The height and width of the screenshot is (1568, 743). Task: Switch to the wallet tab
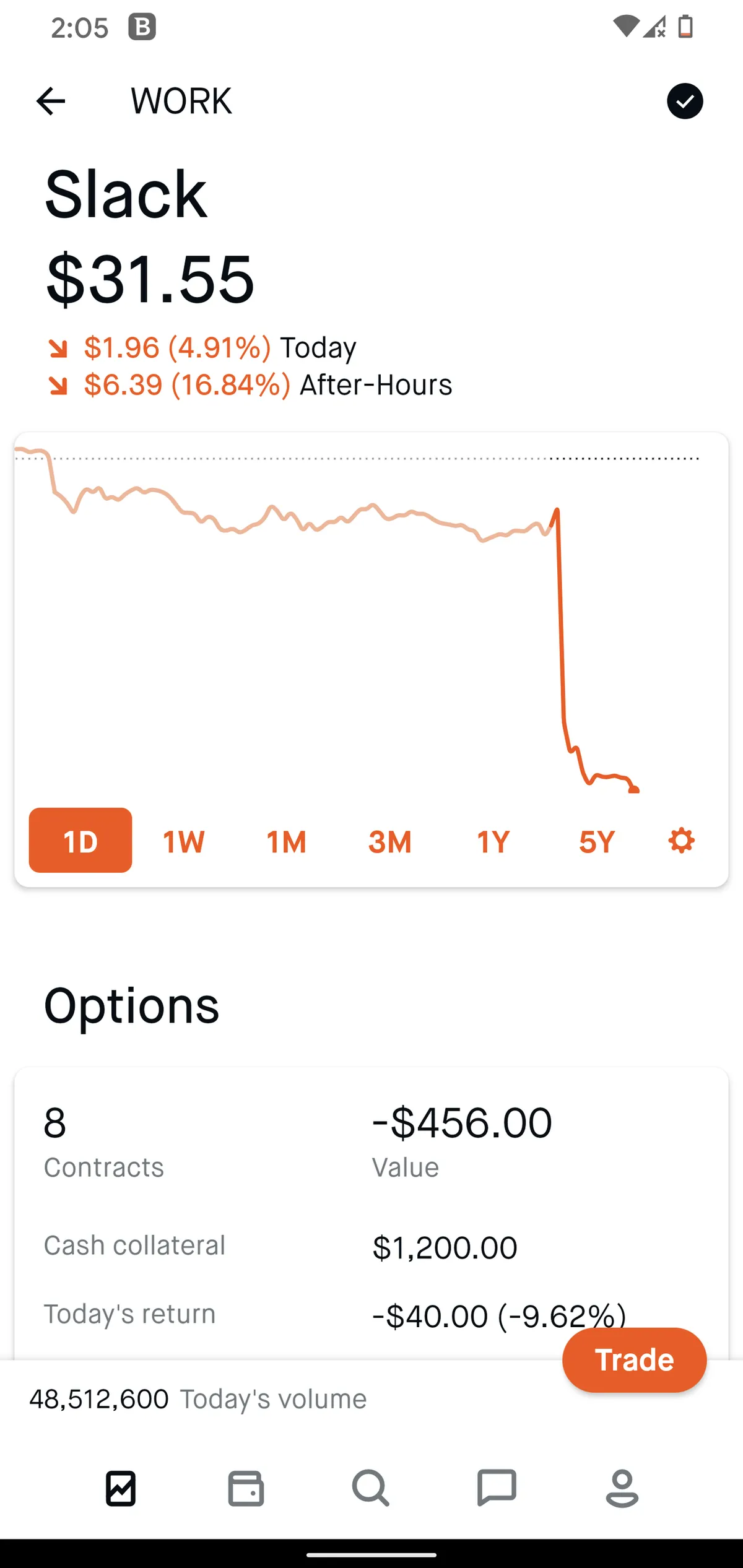point(246,1488)
